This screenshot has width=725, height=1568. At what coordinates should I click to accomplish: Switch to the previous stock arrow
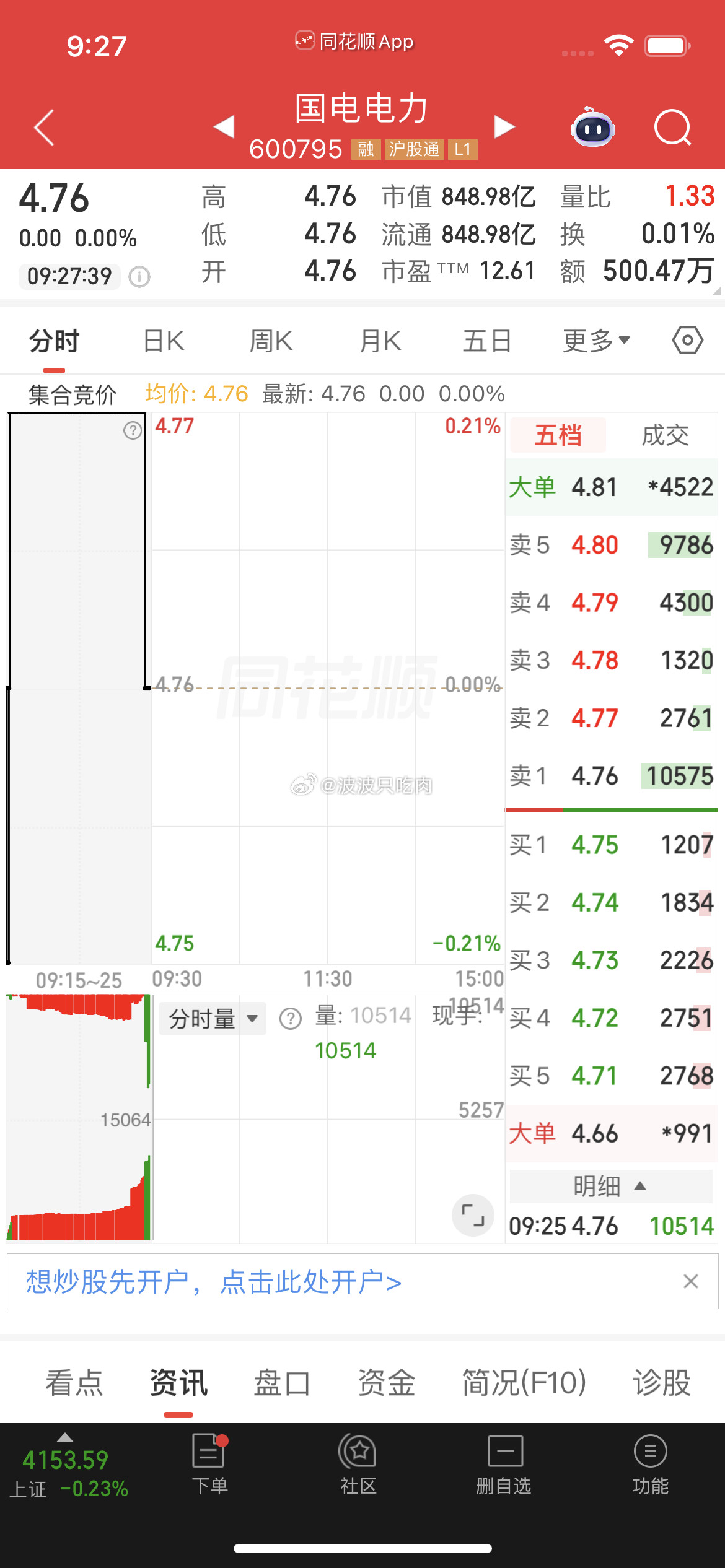pyautogui.click(x=224, y=127)
